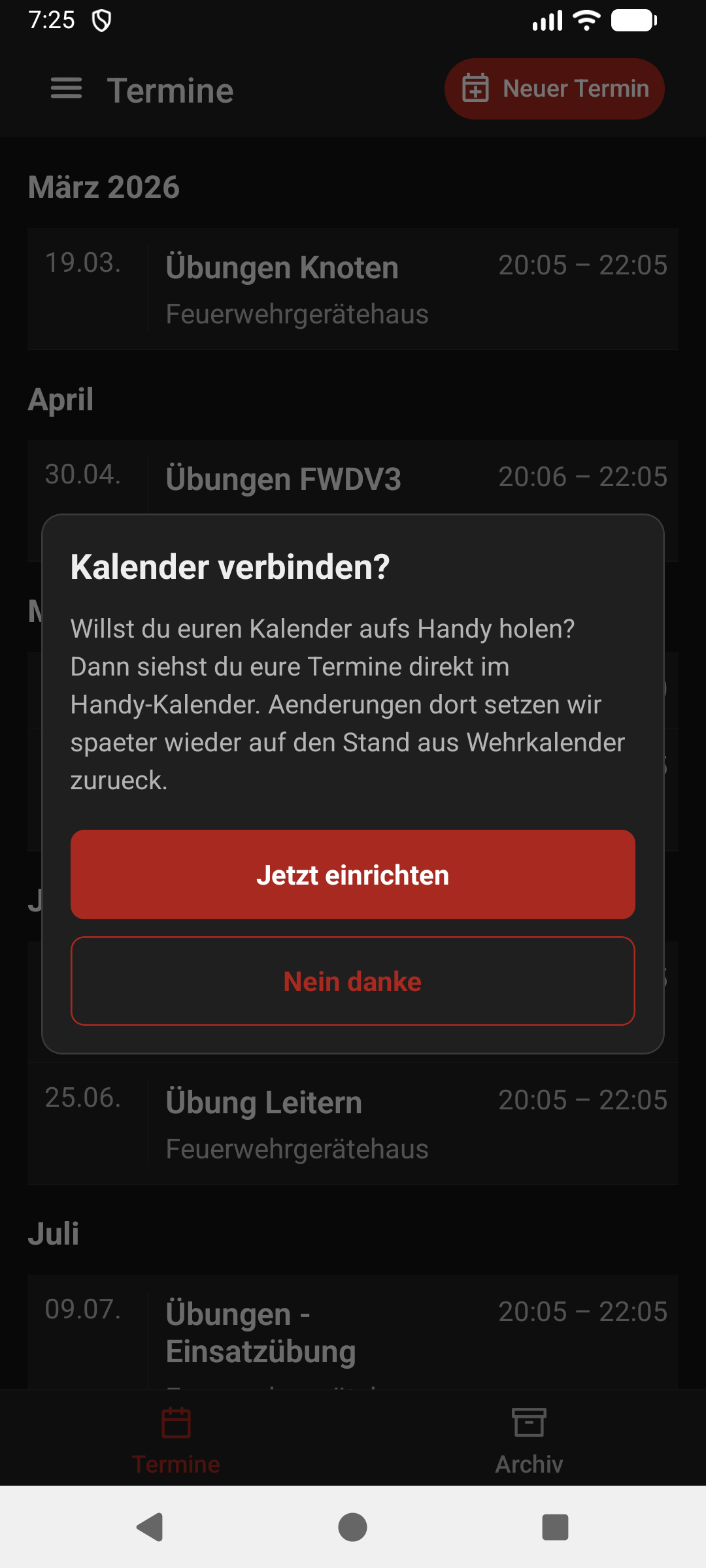Select the Übungen FWDV3 event
This screenshot has width=706, height=1568.
tap(353, 479)
